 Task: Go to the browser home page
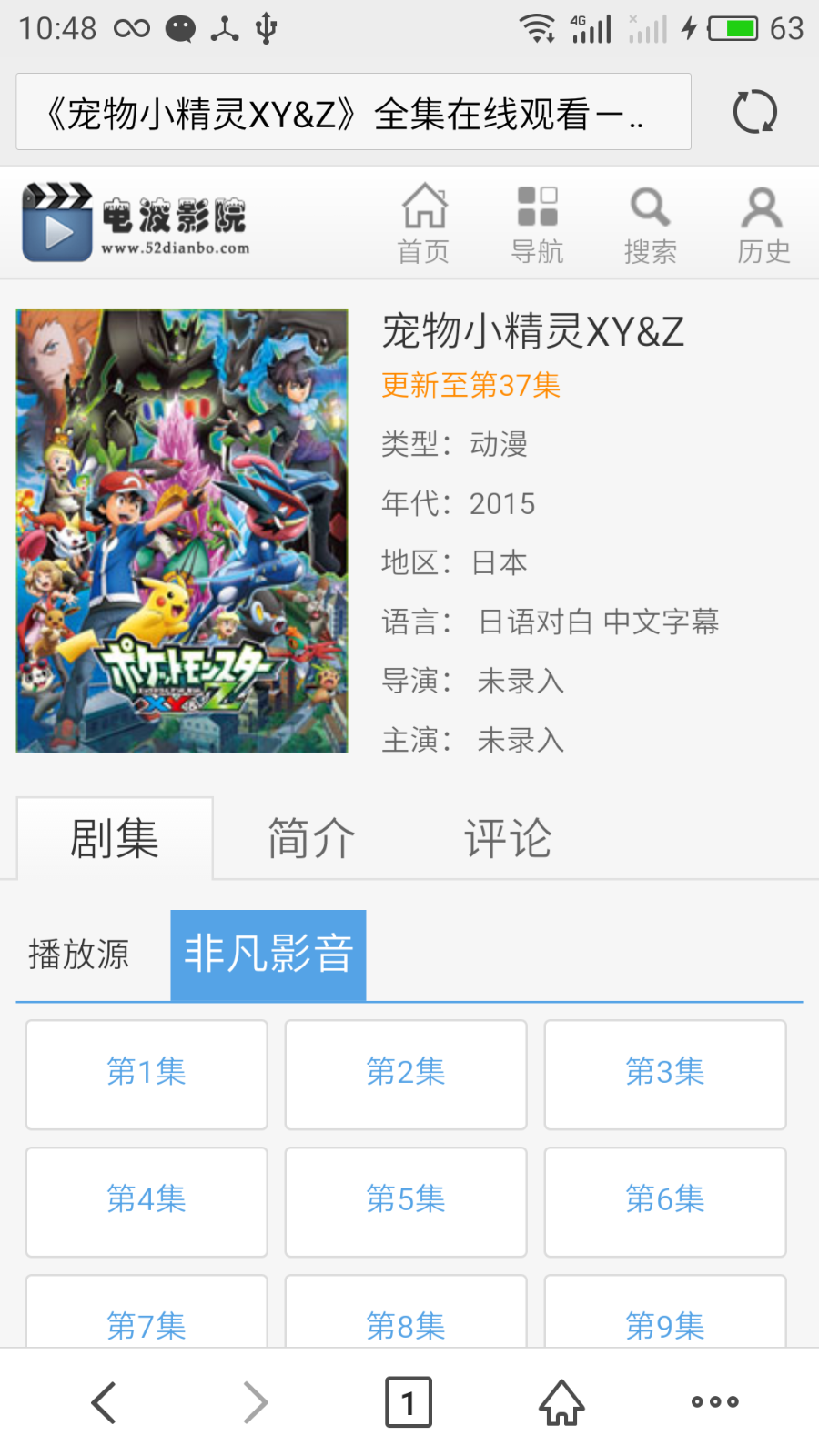pyautogui.click(x=561, y=1402)
